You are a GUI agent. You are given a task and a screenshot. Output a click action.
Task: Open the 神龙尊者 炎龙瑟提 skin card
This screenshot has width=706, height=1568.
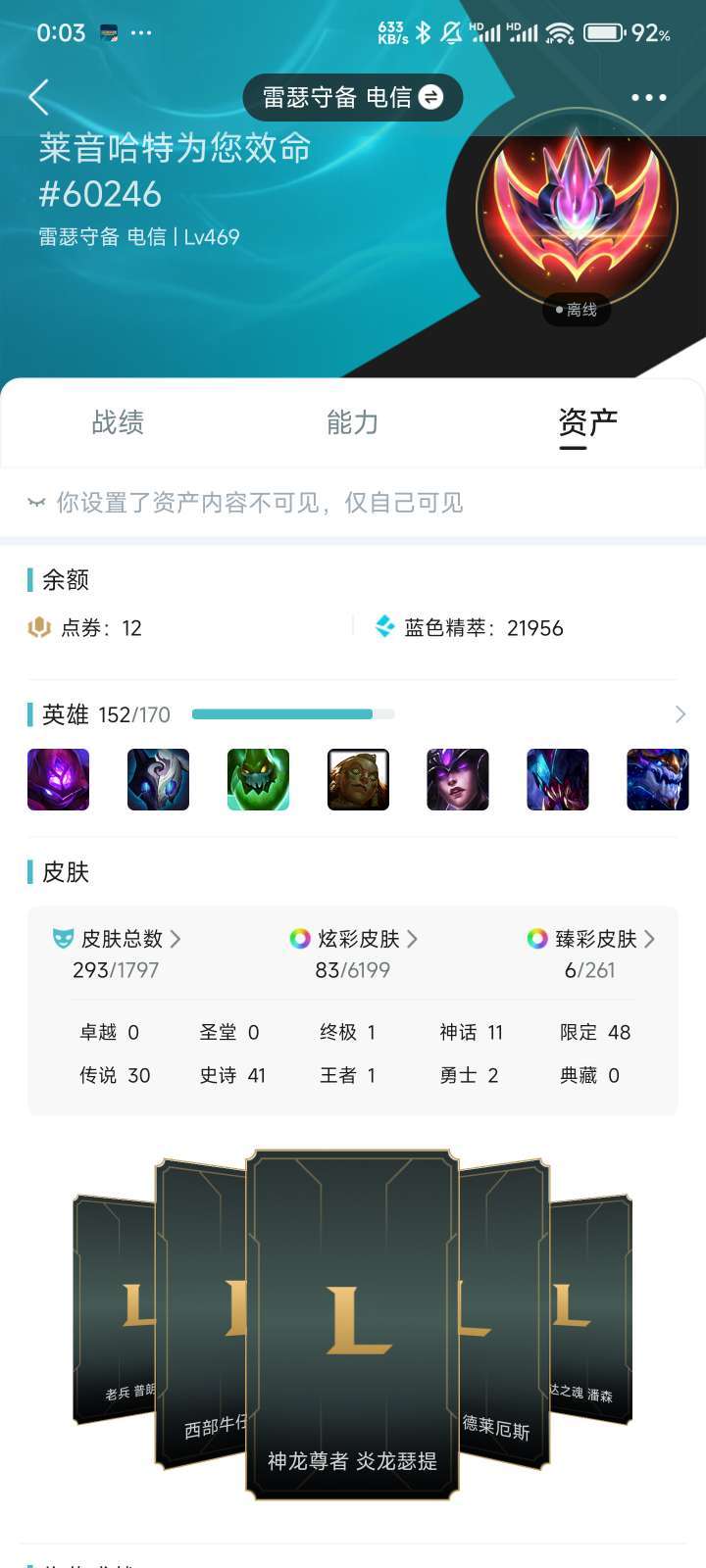pos(352,1323)
